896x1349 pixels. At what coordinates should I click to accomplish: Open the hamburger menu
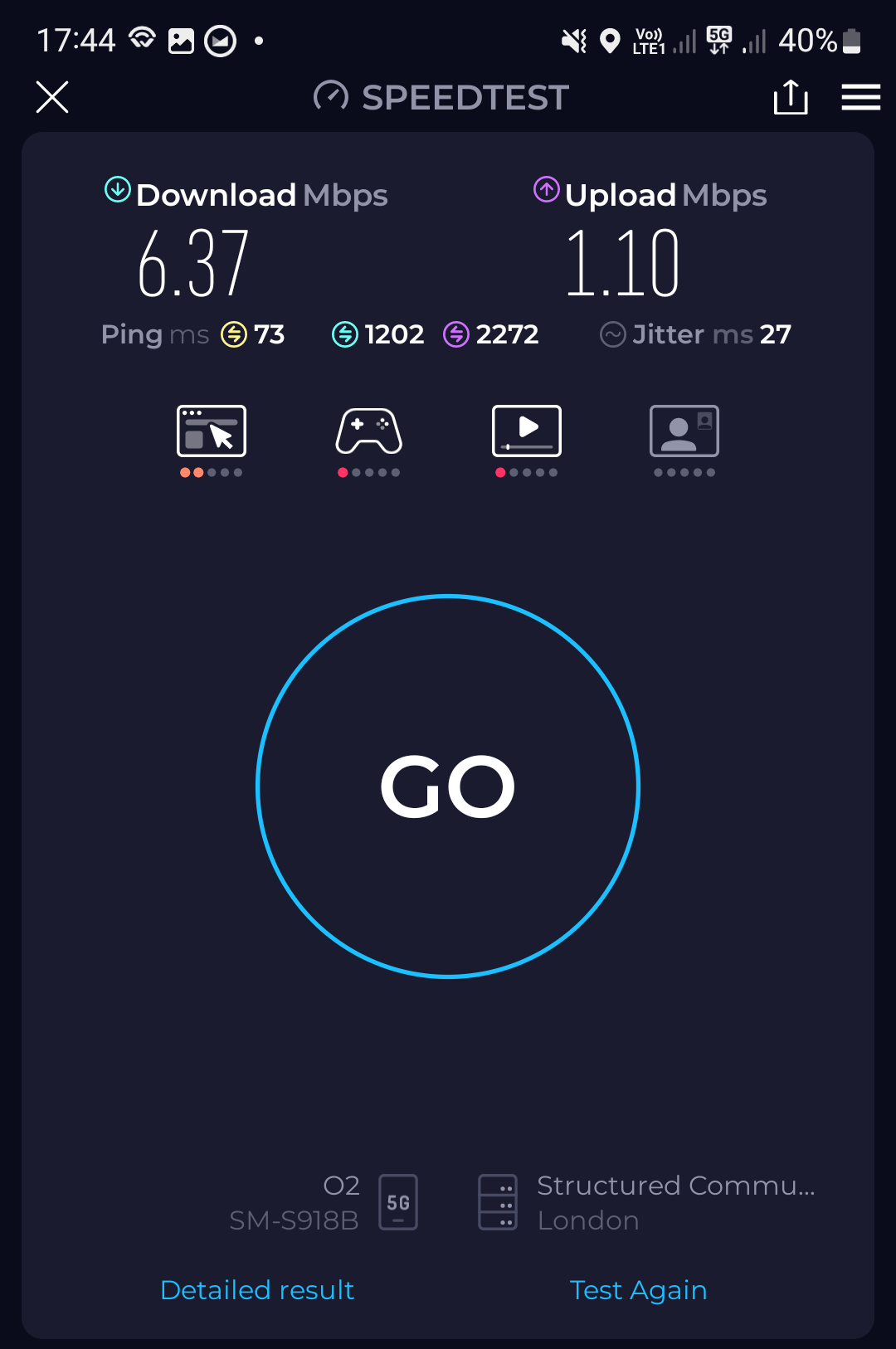pos(860,97)
